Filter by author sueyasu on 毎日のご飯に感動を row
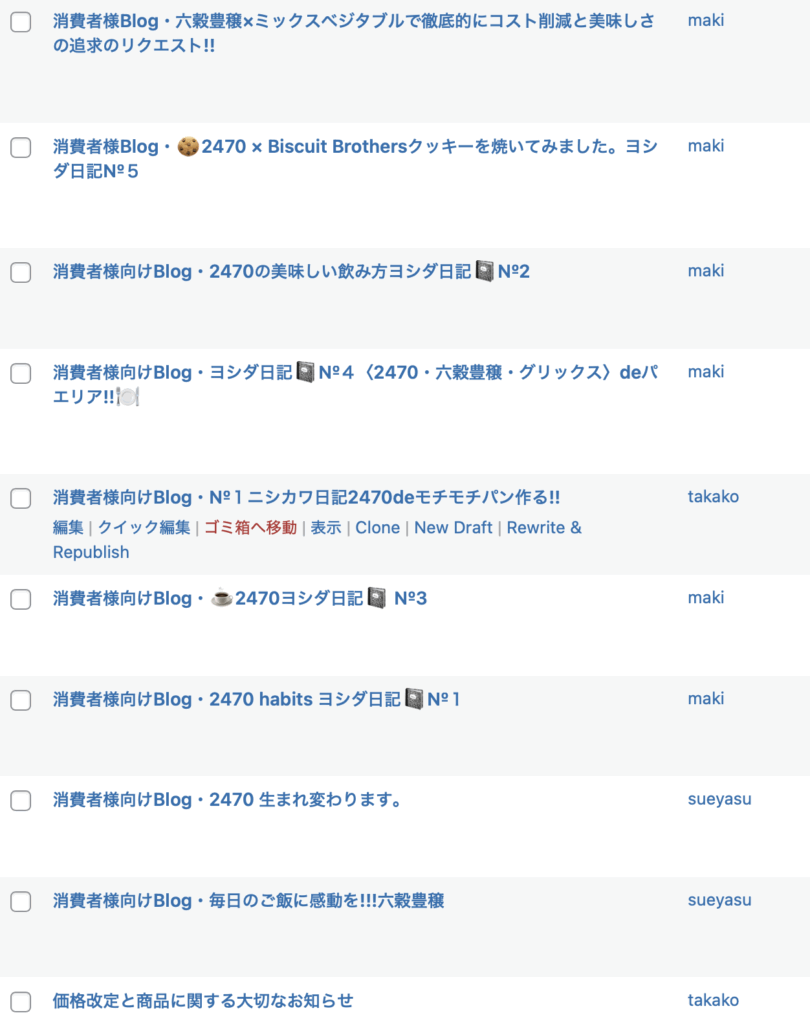This screenshot has height=1024, width=810. click(x=719, y=901)
